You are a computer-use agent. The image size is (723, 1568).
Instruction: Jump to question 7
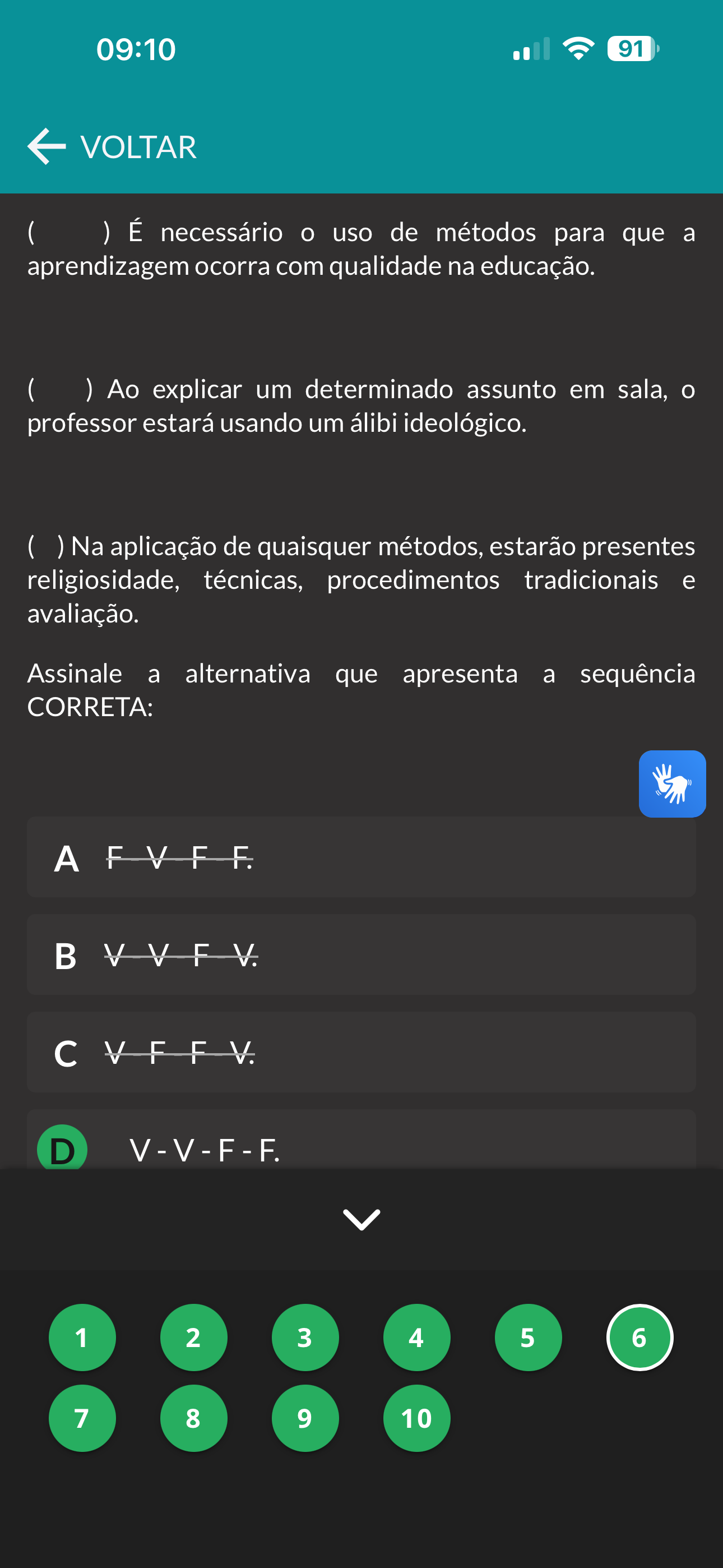coord(82,1418)
